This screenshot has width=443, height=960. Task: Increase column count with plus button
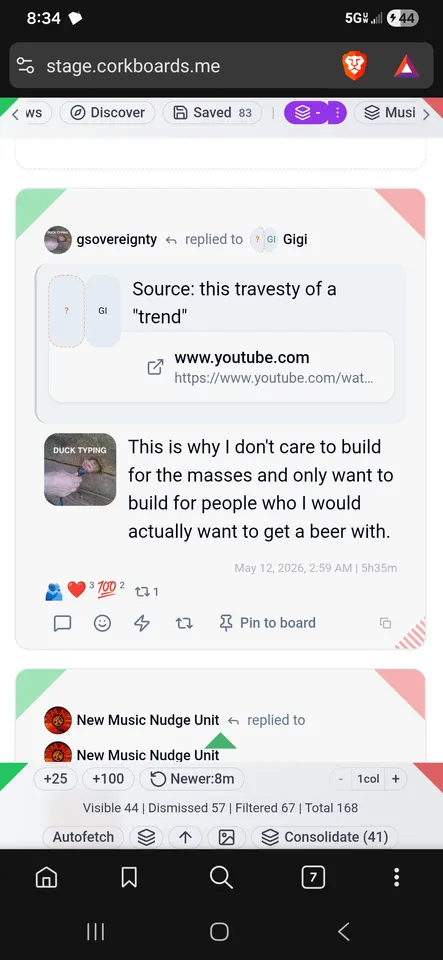(395, 779)
